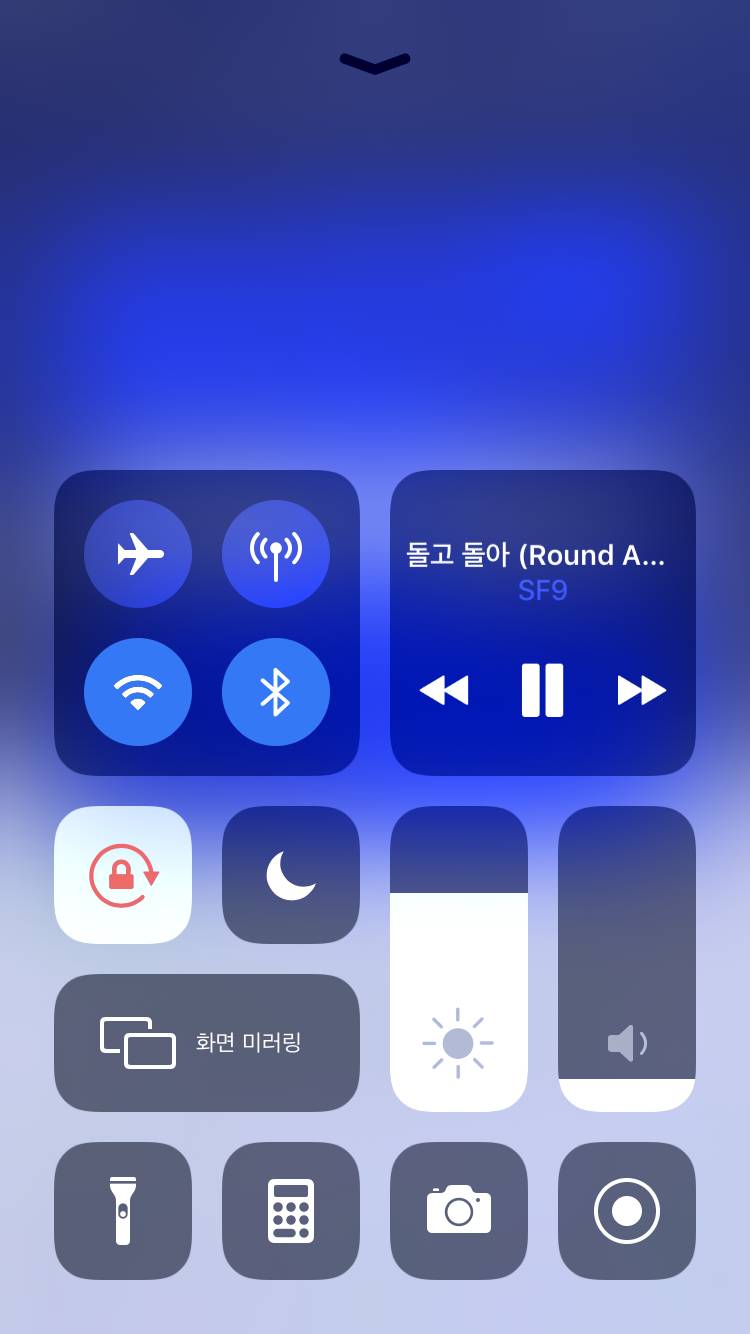Skip to the next track
The image size is (750, 1334).
(641, 690)
